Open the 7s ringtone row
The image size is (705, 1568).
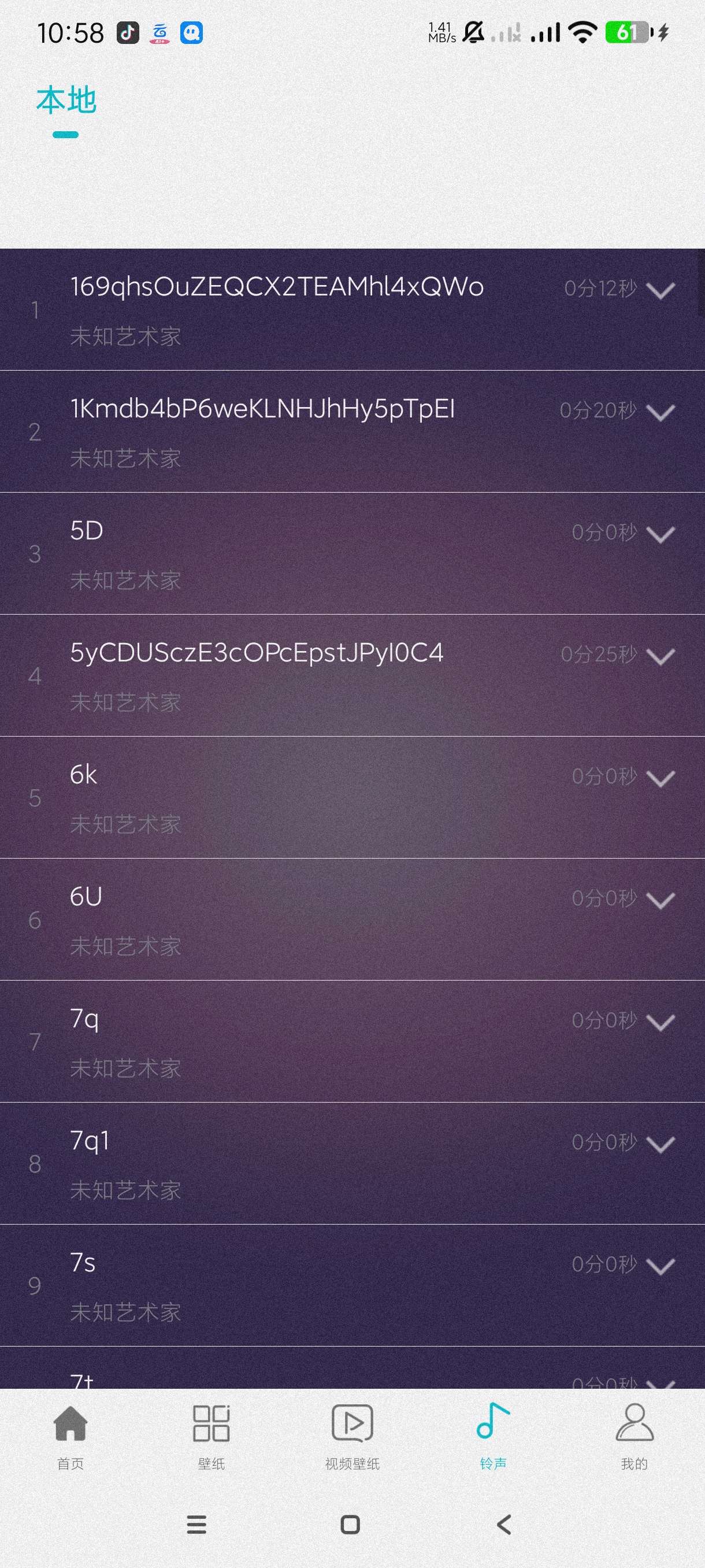coord(243,1284)
